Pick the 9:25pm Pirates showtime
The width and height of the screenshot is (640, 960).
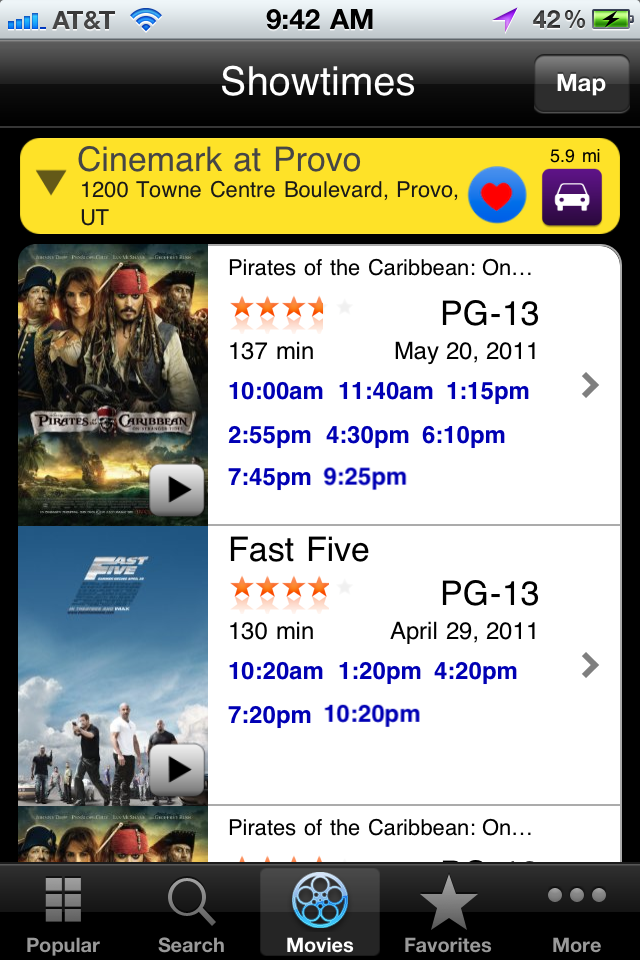pos(365,477)
